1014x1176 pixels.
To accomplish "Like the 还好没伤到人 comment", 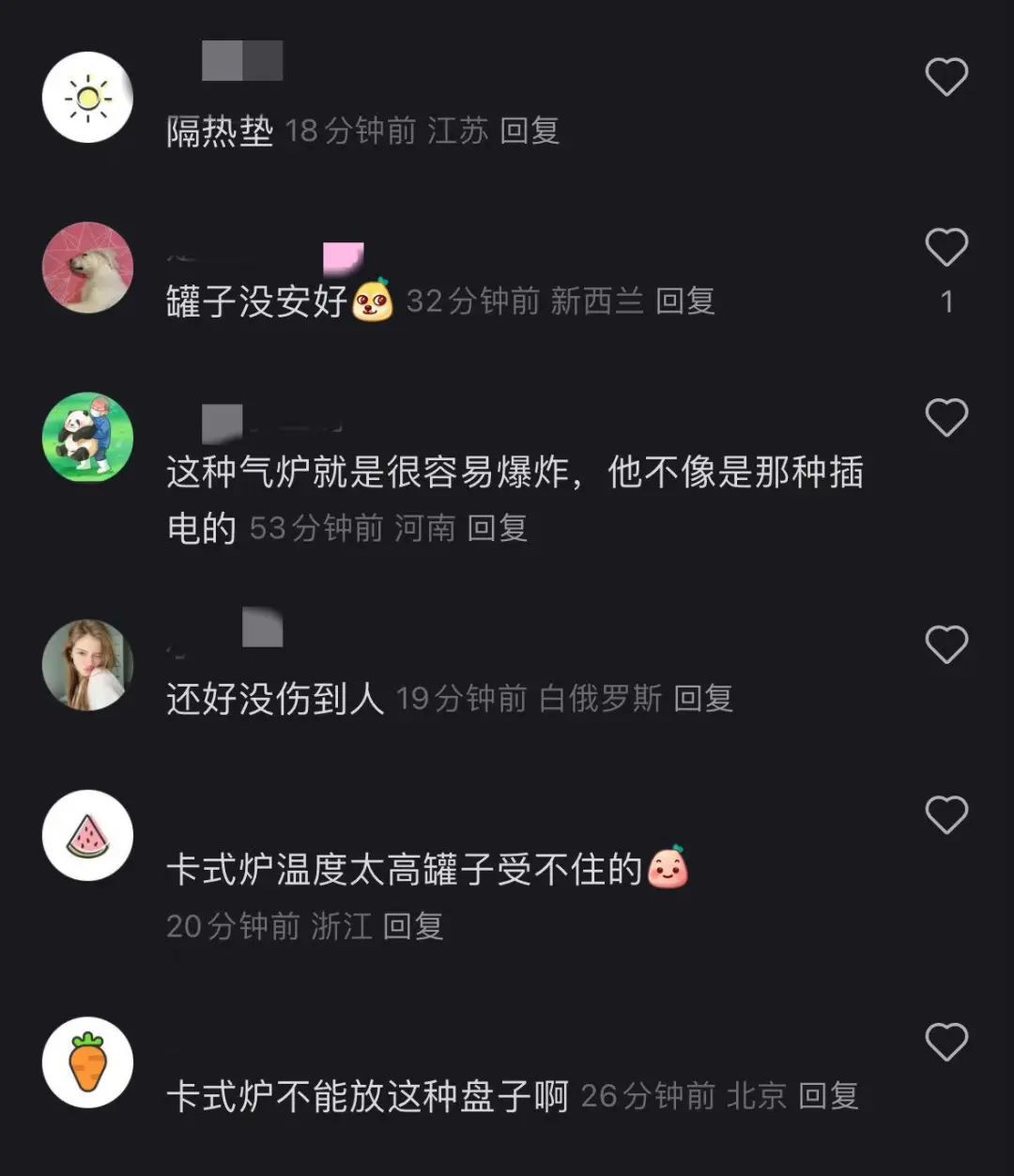I will click(945, 643).
